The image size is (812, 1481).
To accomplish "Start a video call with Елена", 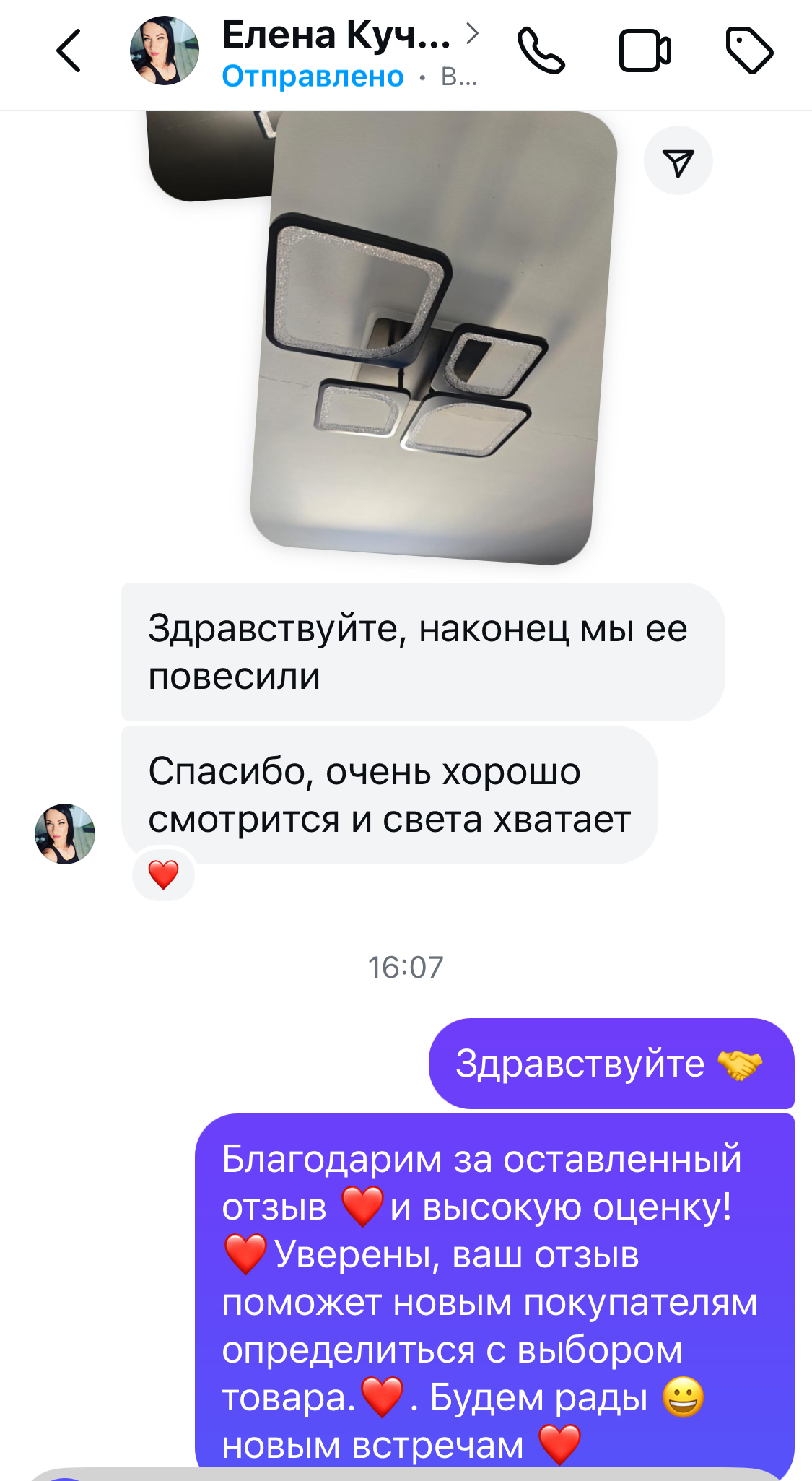I will coord(645,51).
